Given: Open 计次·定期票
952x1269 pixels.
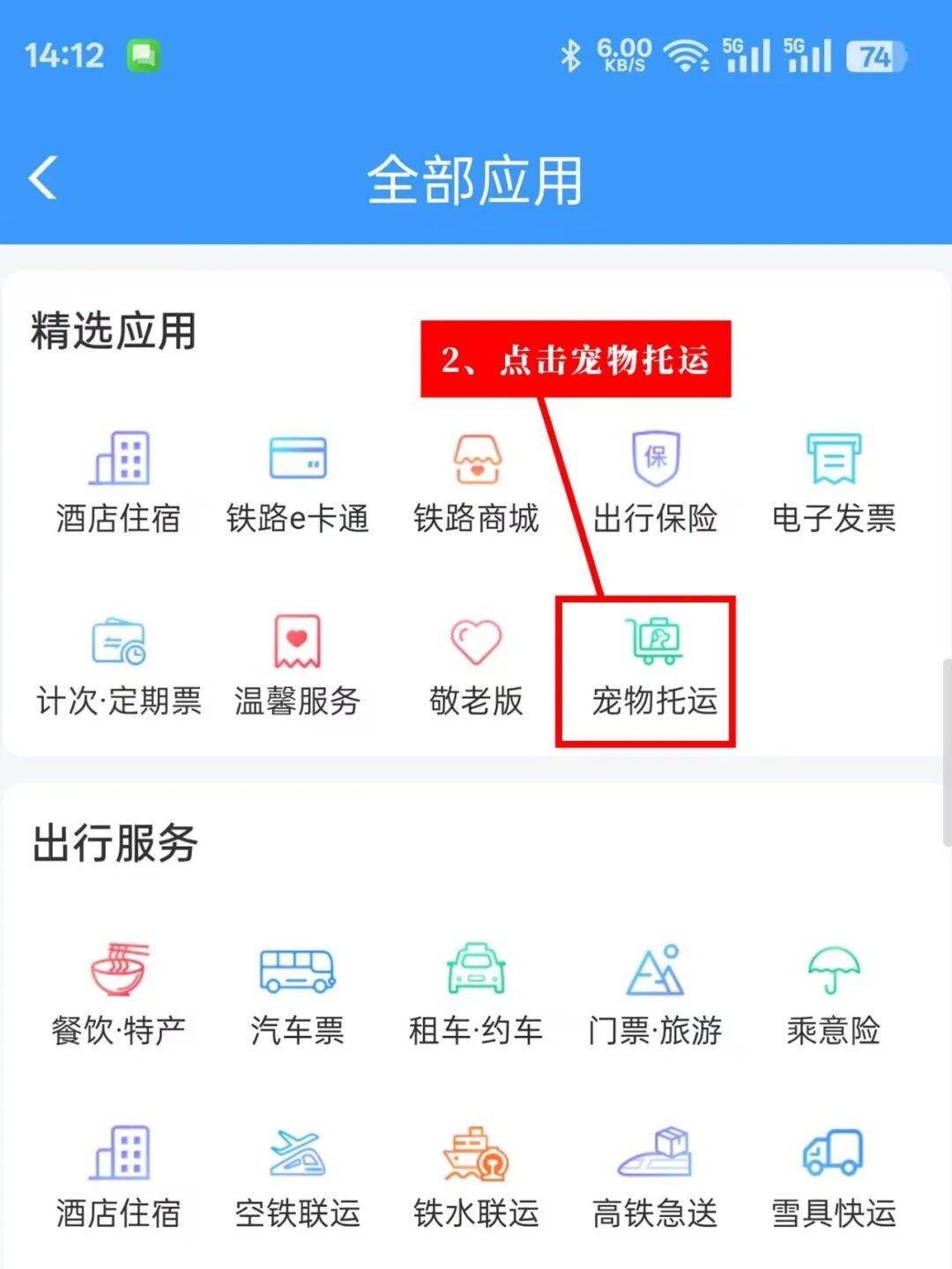Looking at the screenshot, I should pos(119,666).
